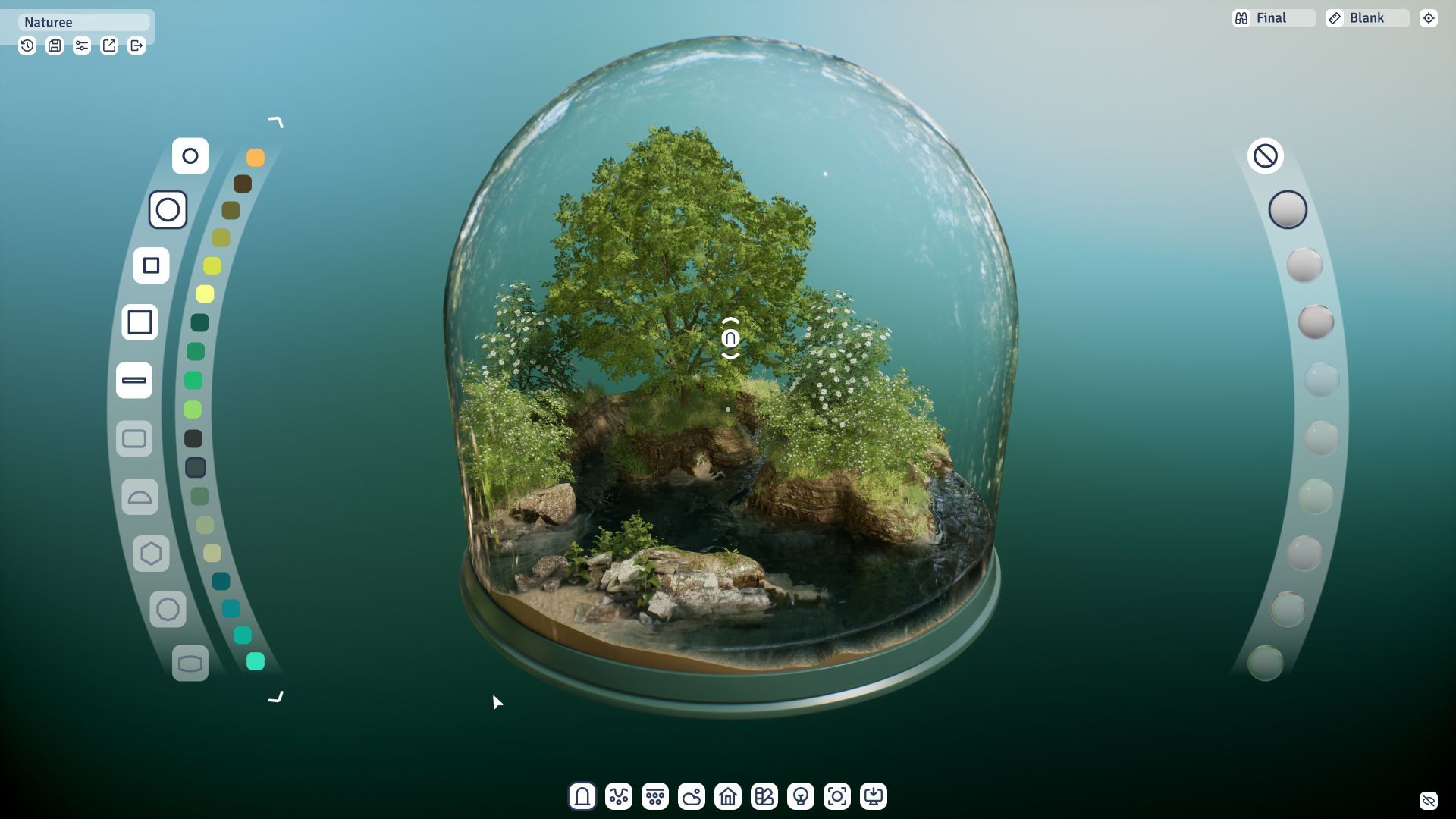1456x819 pixels.
Task: Open the Blank preset dropdown
Action: [1367, 18]
